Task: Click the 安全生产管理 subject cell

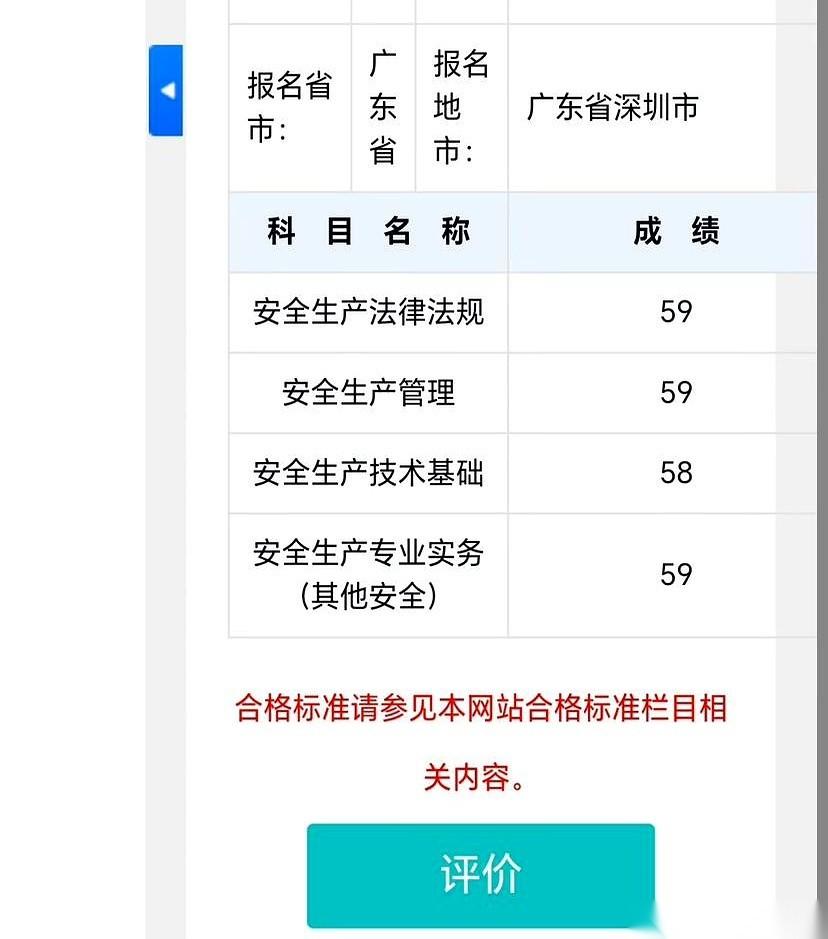Action: point(366,393)
